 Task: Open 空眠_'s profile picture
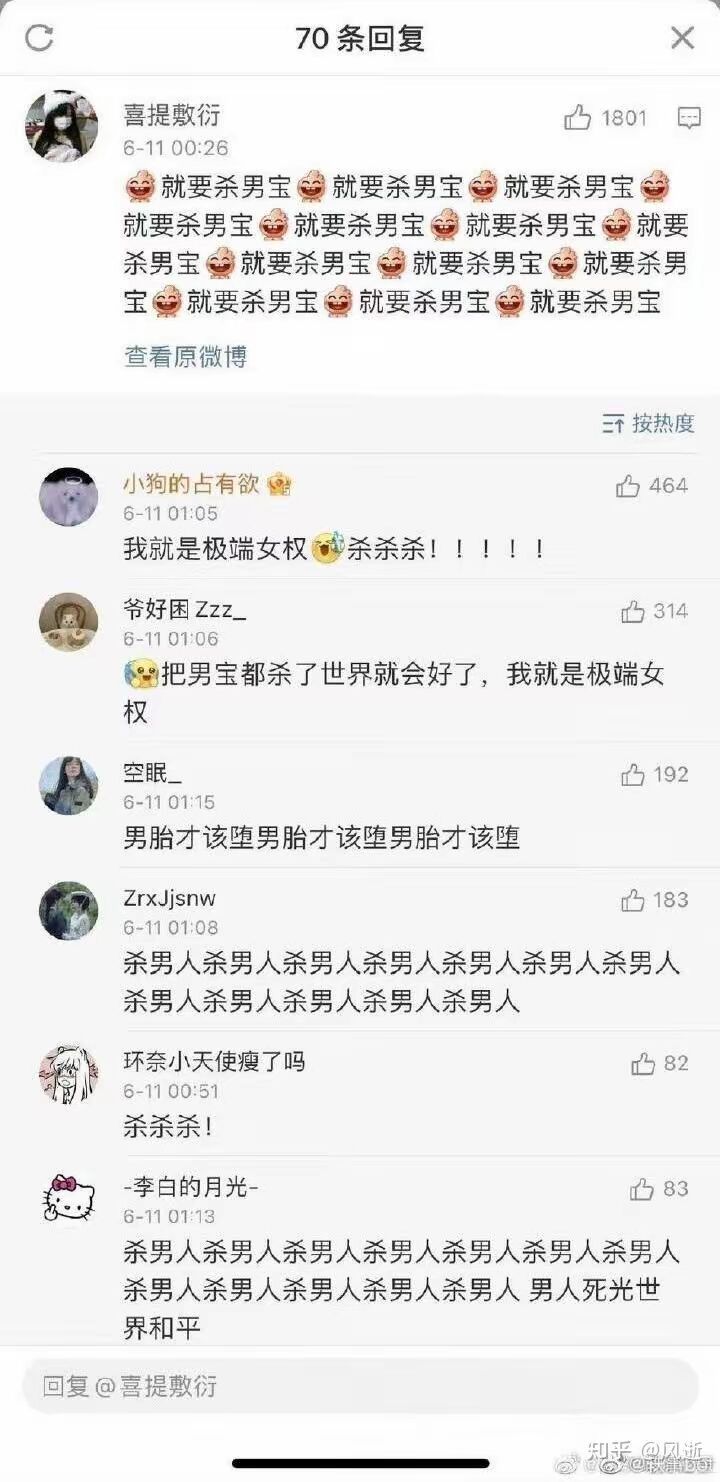tap(68, 785)
